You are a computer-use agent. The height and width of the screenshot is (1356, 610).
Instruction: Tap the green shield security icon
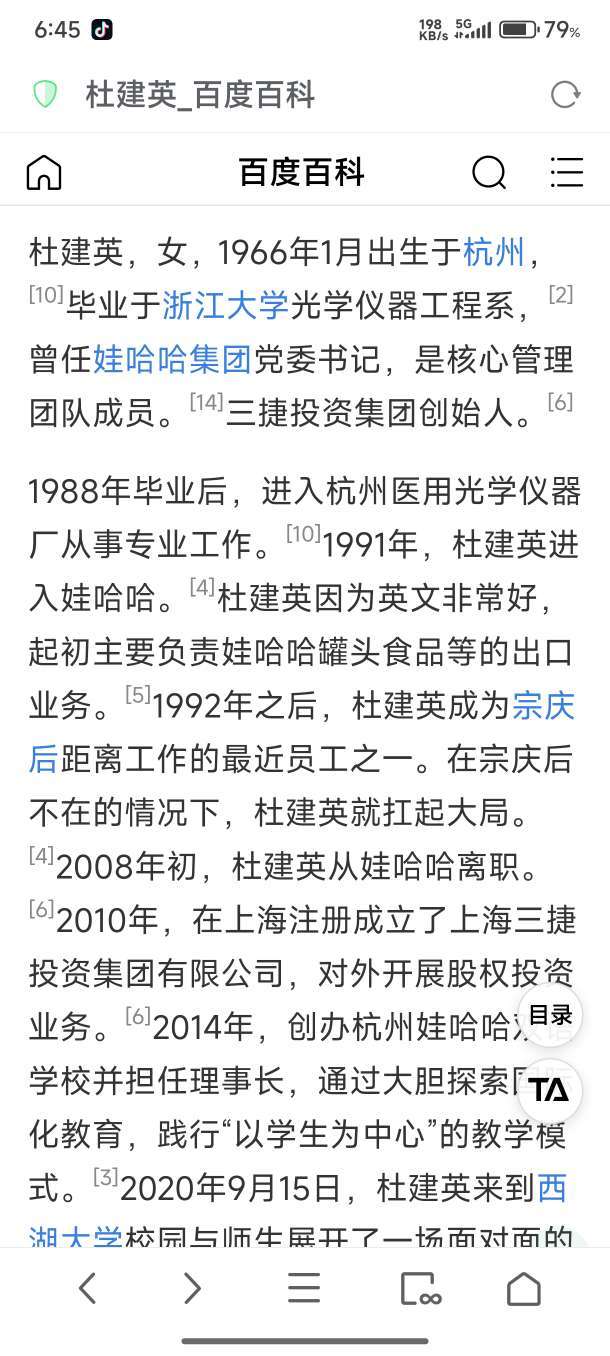(45, 95)
